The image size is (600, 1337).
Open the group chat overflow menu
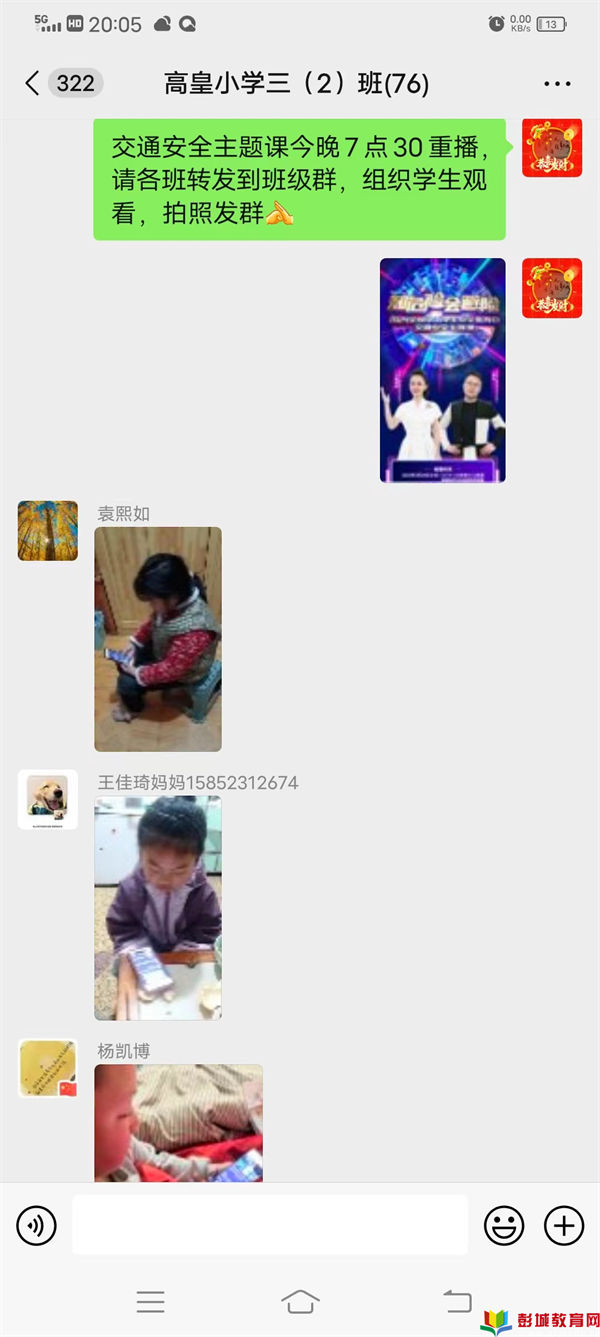(557, 84)
